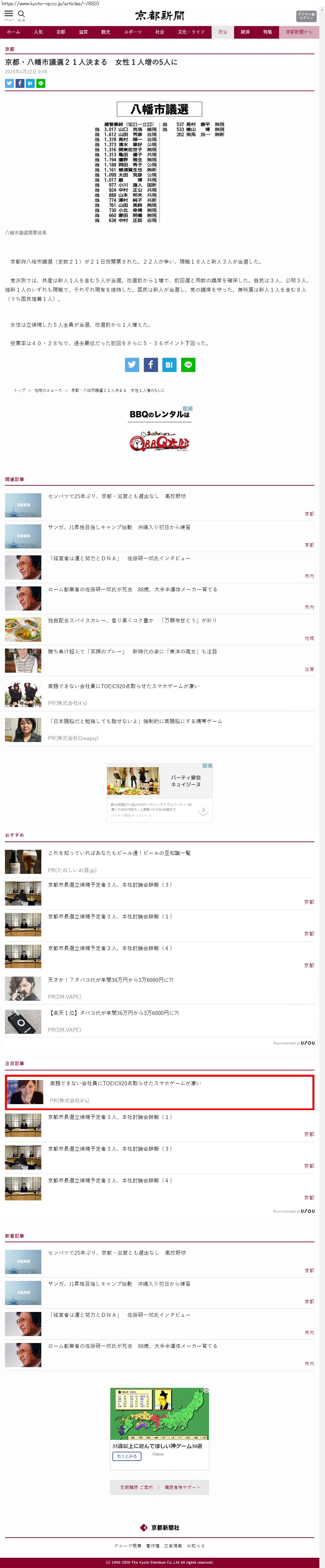Share via the large LINE icon below the article
The height and width of the screenshot is (1568, 325).
pos(188,365)
